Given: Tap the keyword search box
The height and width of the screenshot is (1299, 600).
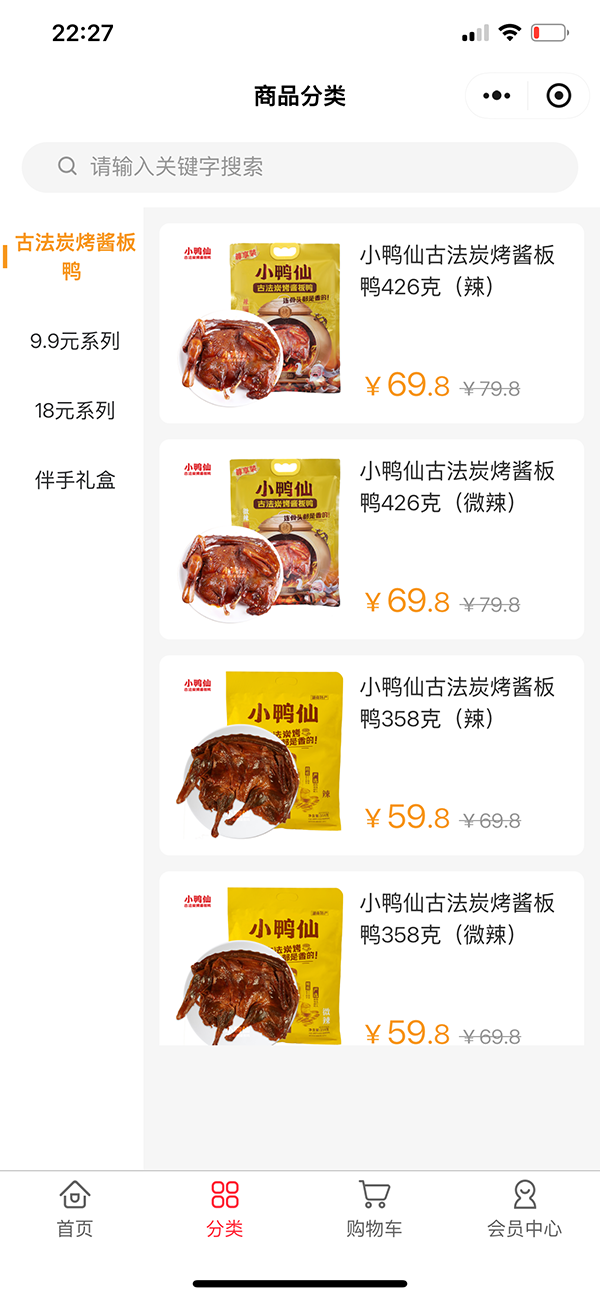Looking at the screenshot, I should click(x=300, y=167).
